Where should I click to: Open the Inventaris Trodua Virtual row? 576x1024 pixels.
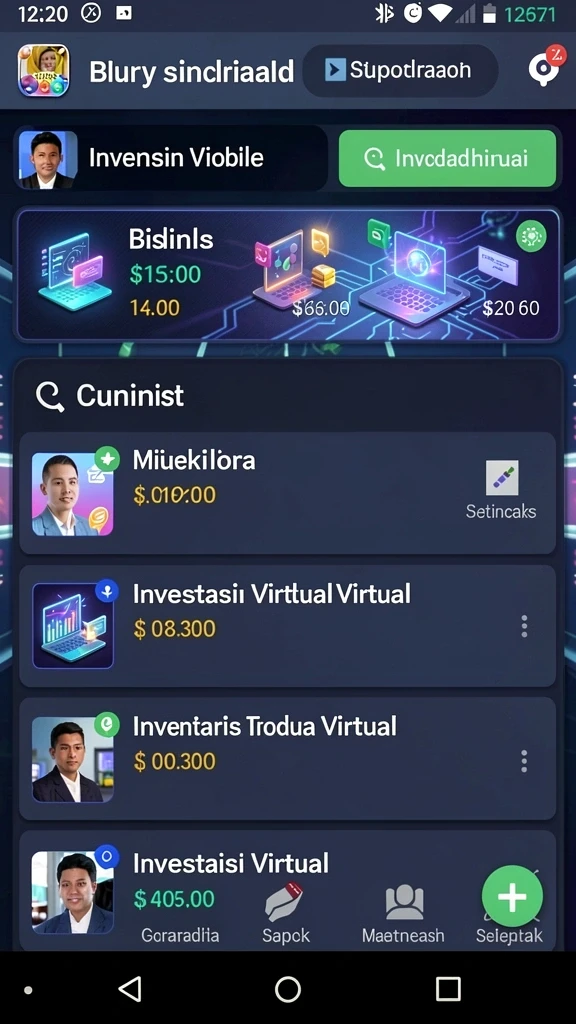[287, 758]
